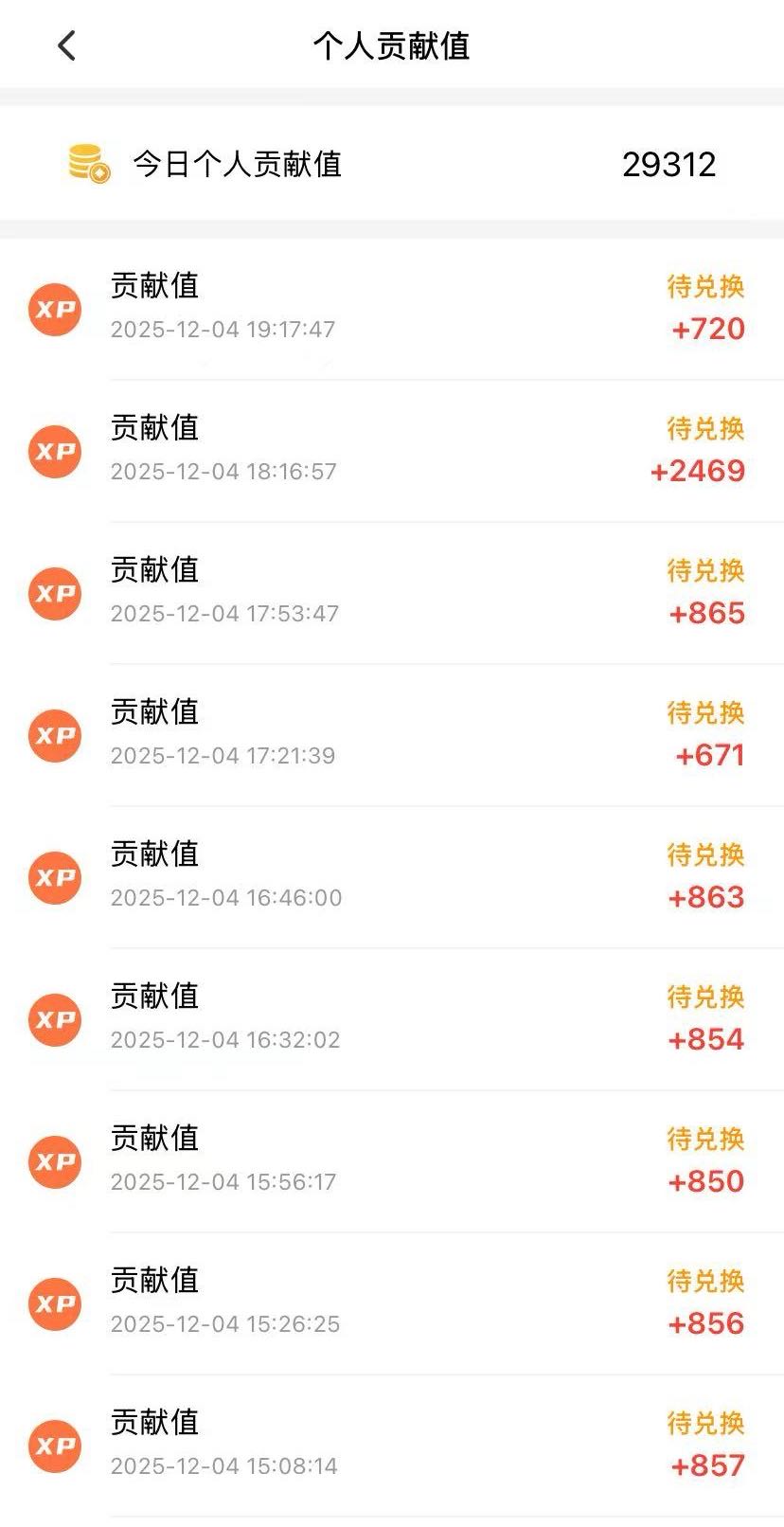This screenshot has height=1527, width=784.
Task: Select the XP icon of the bottom +857 entry
Action: [x=54, y=1446]
